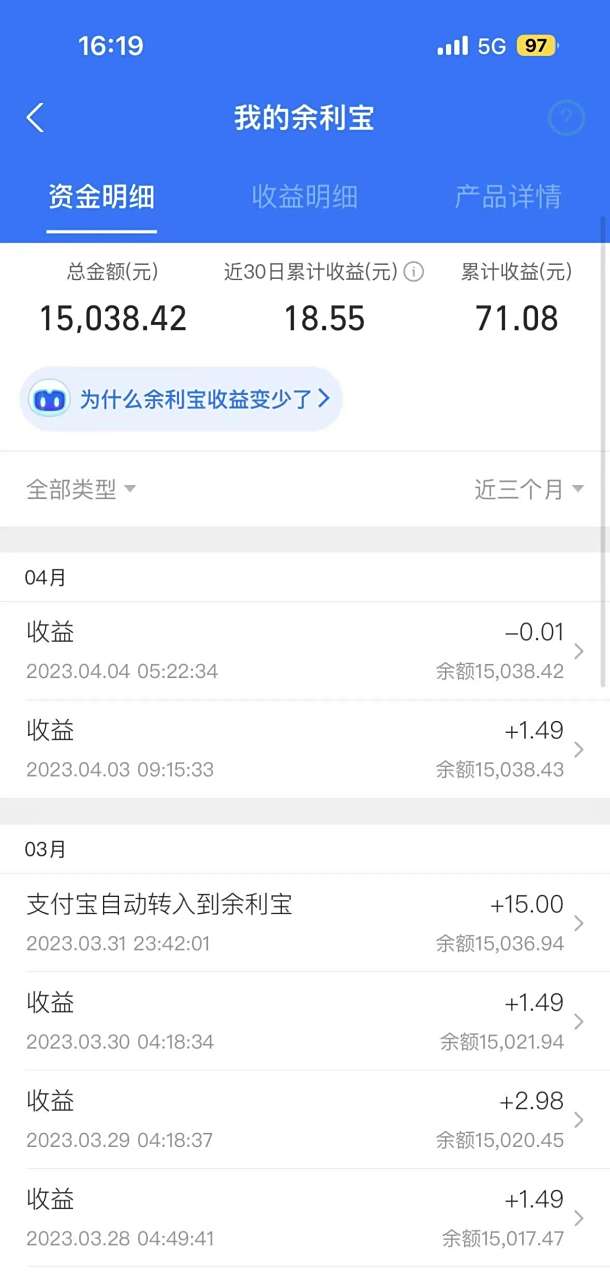Screen dimensions: 610x1280
Task: Select the 资金明细 tab
Action: pyautogui.click(x=101, y=197)
